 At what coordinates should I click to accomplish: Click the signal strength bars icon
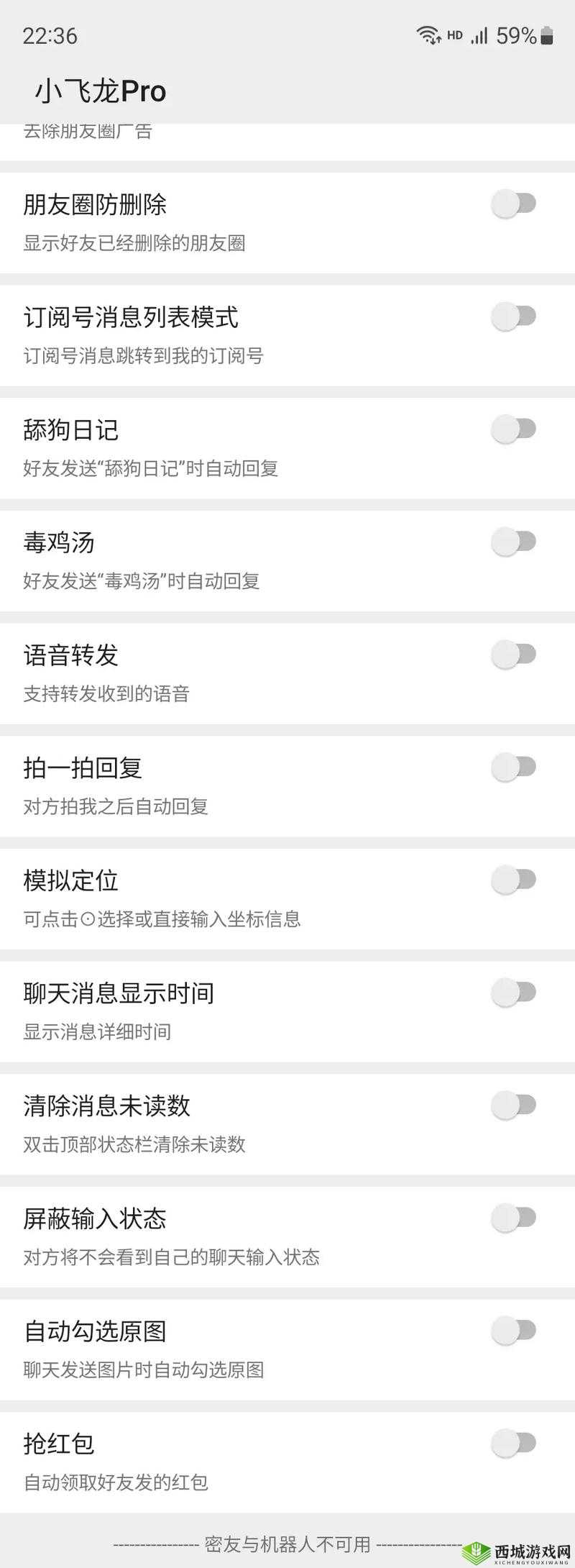(x=482, y=34)
